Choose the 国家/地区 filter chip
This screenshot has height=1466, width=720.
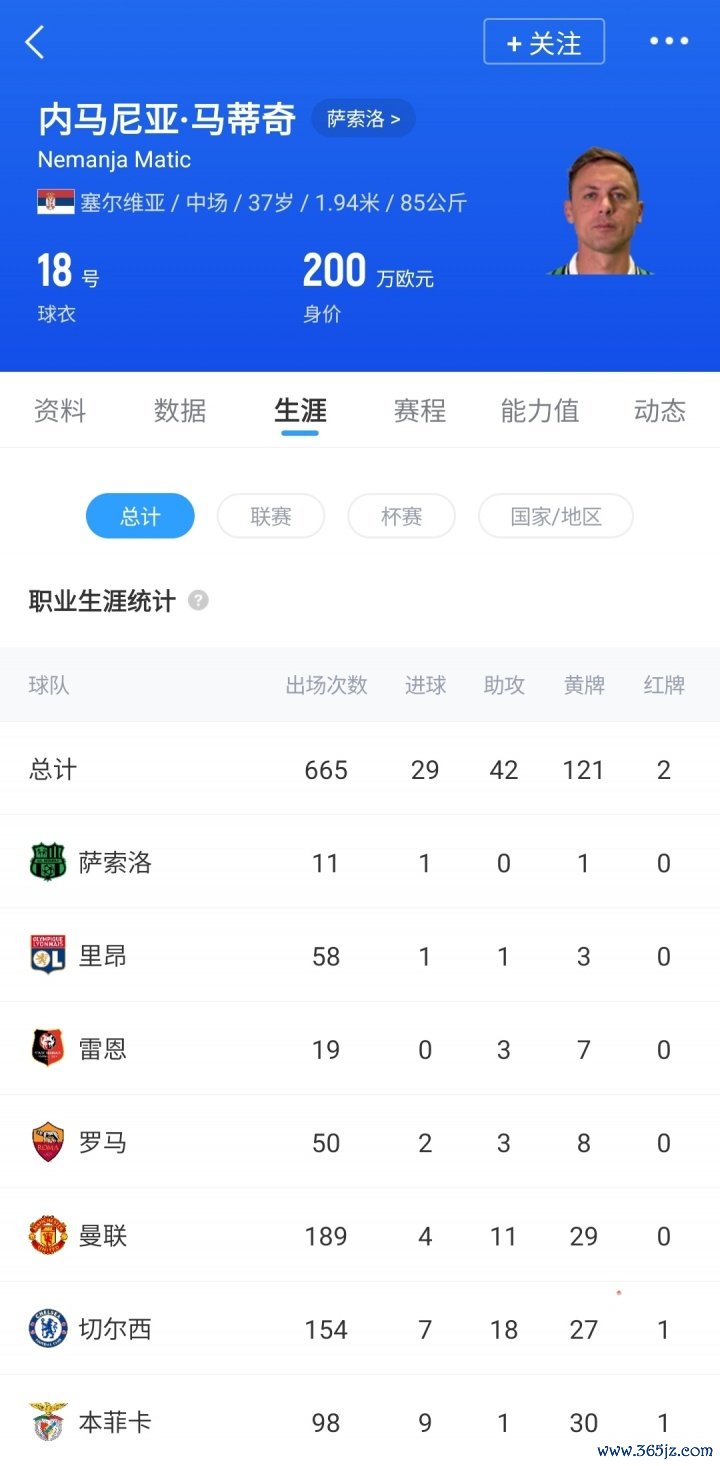(x=556, y=516)
